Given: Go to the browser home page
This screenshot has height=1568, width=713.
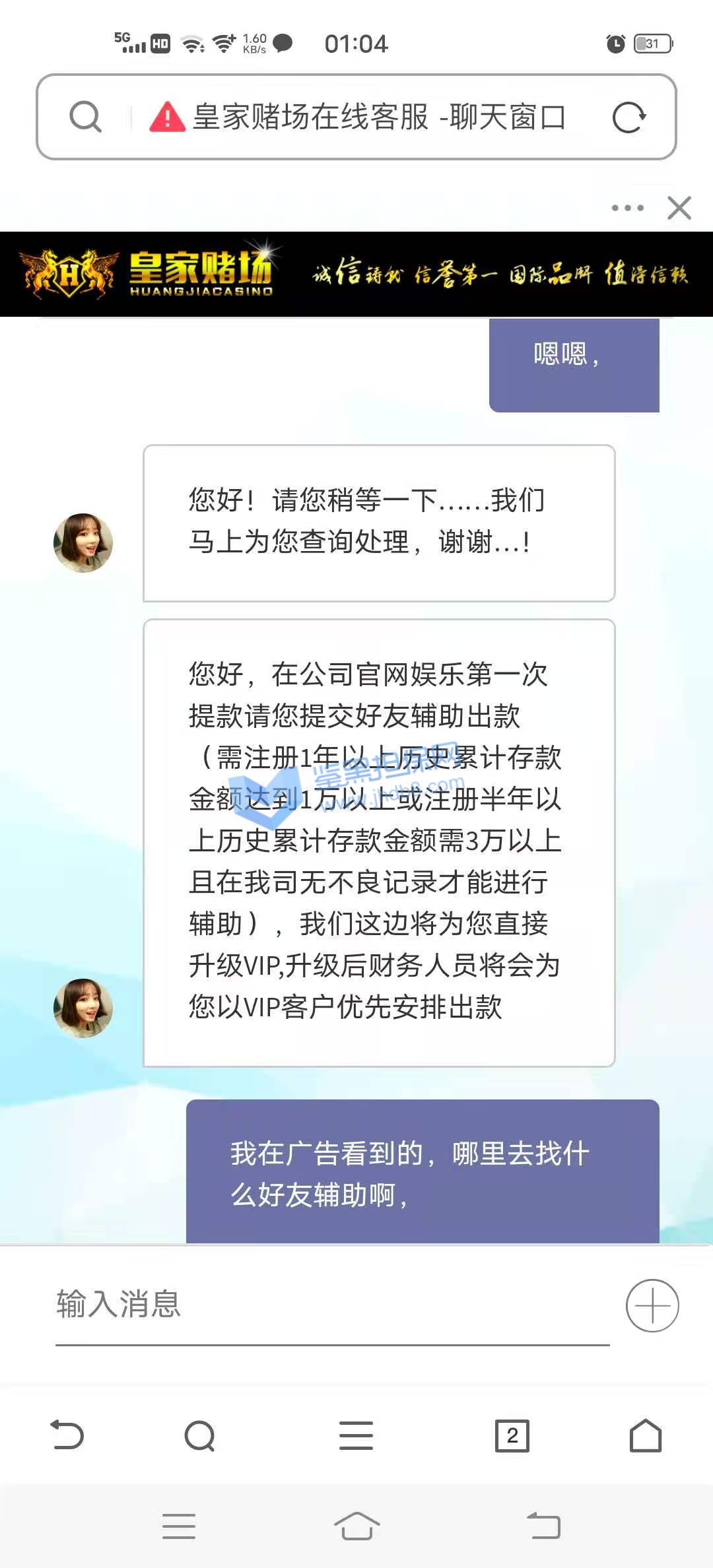Looking at the screenshot, I should [x=645, y=1435].
